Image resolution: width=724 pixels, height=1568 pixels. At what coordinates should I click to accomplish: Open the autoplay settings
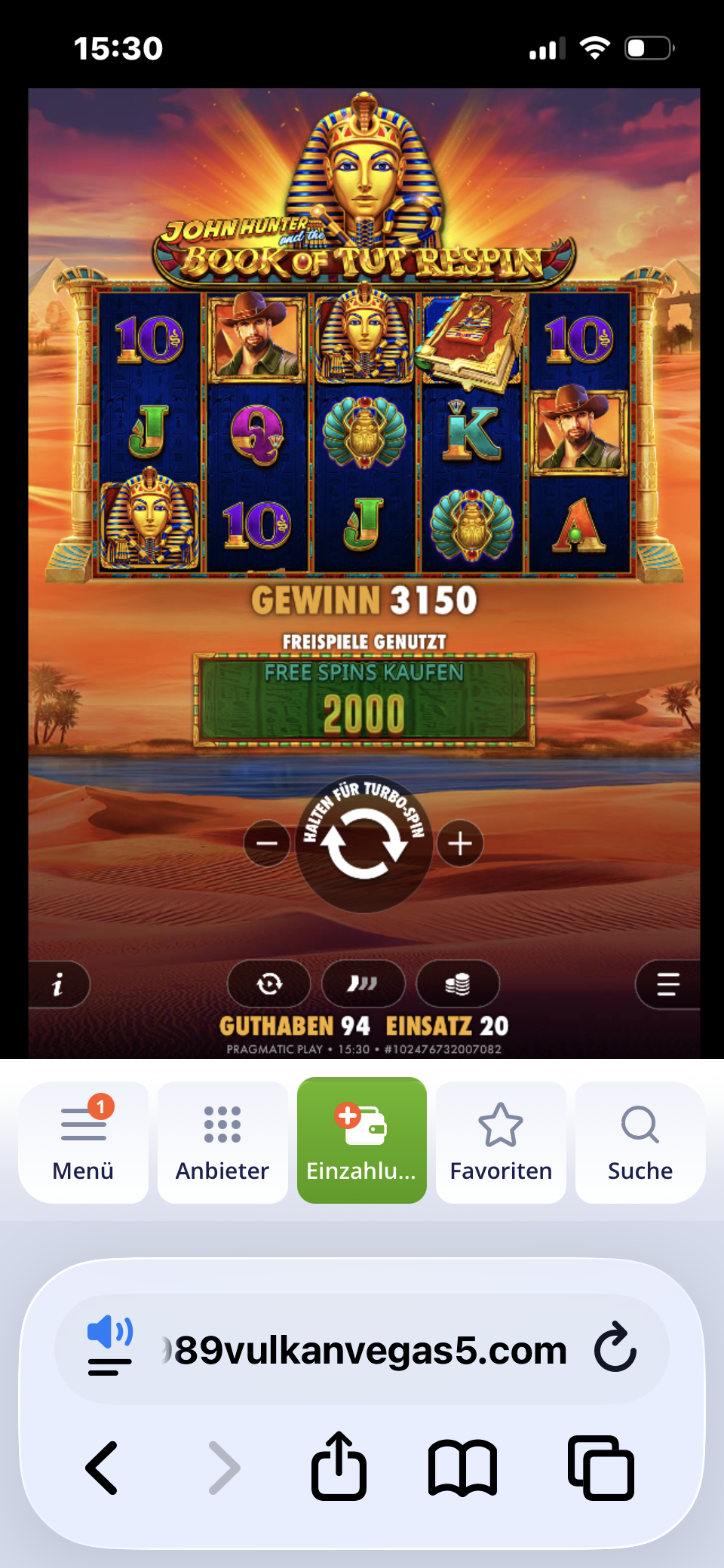coord(269,983)
